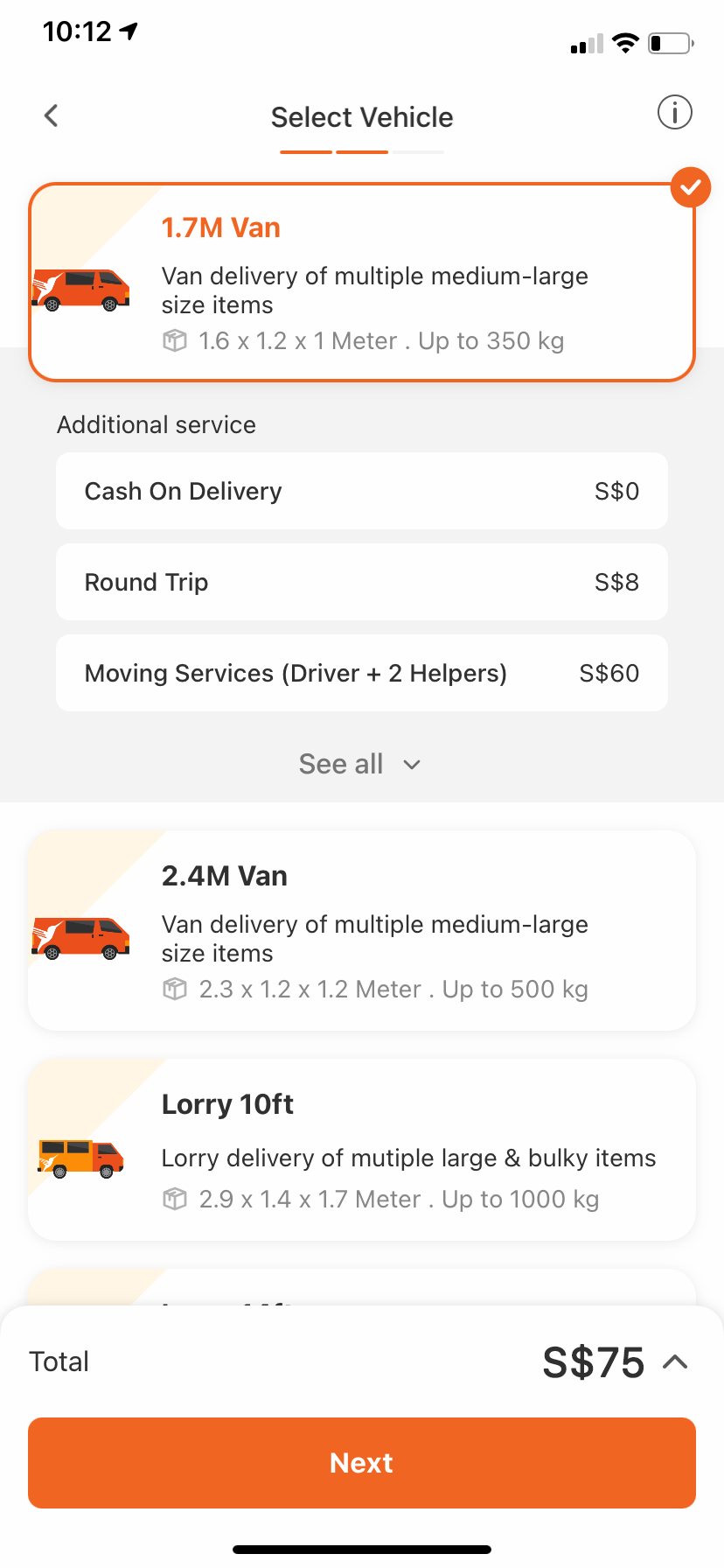Continue with the Next button
Screen dimensions: 724x1568
(x=362, y=1463)
